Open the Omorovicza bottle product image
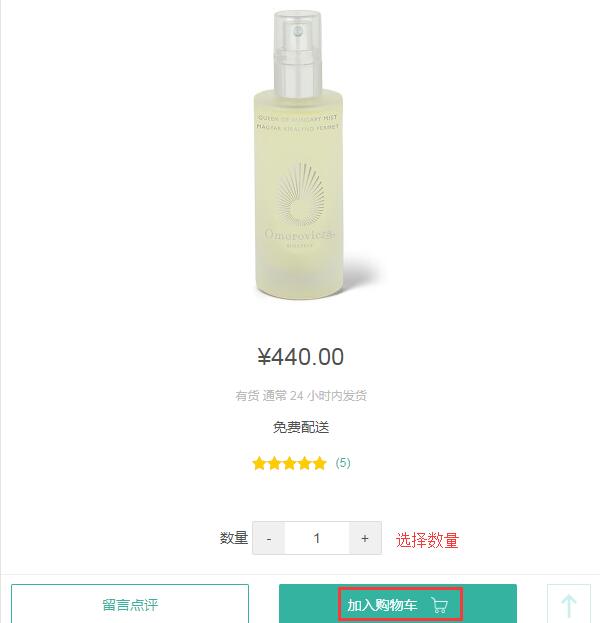The width and height of the screenshot is (600, 623). (x=299, y=154)
